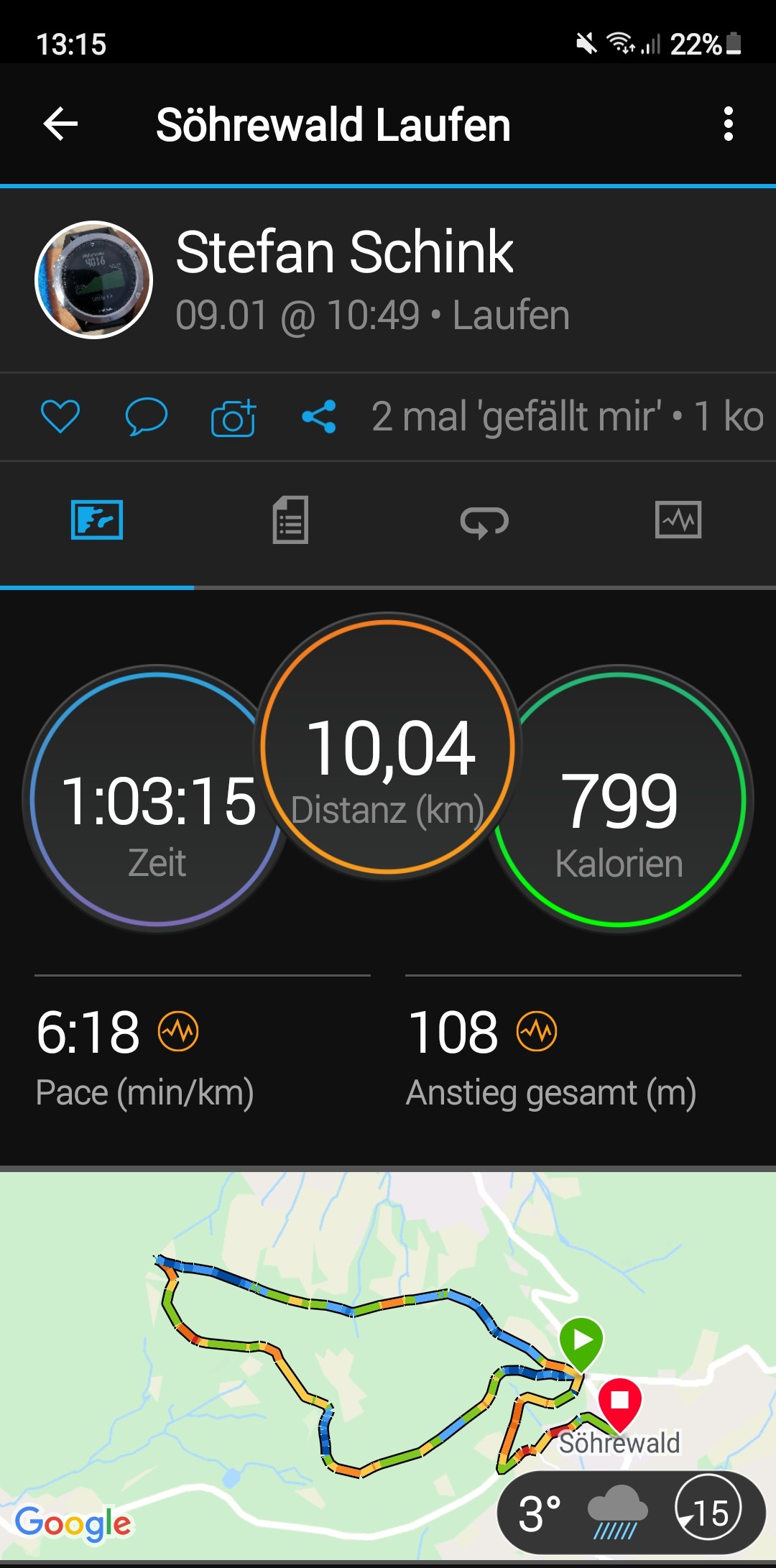The image size is (776, 1568).
Task: Open the three-dot overflow menu
Action: click(x=728, y=124)
